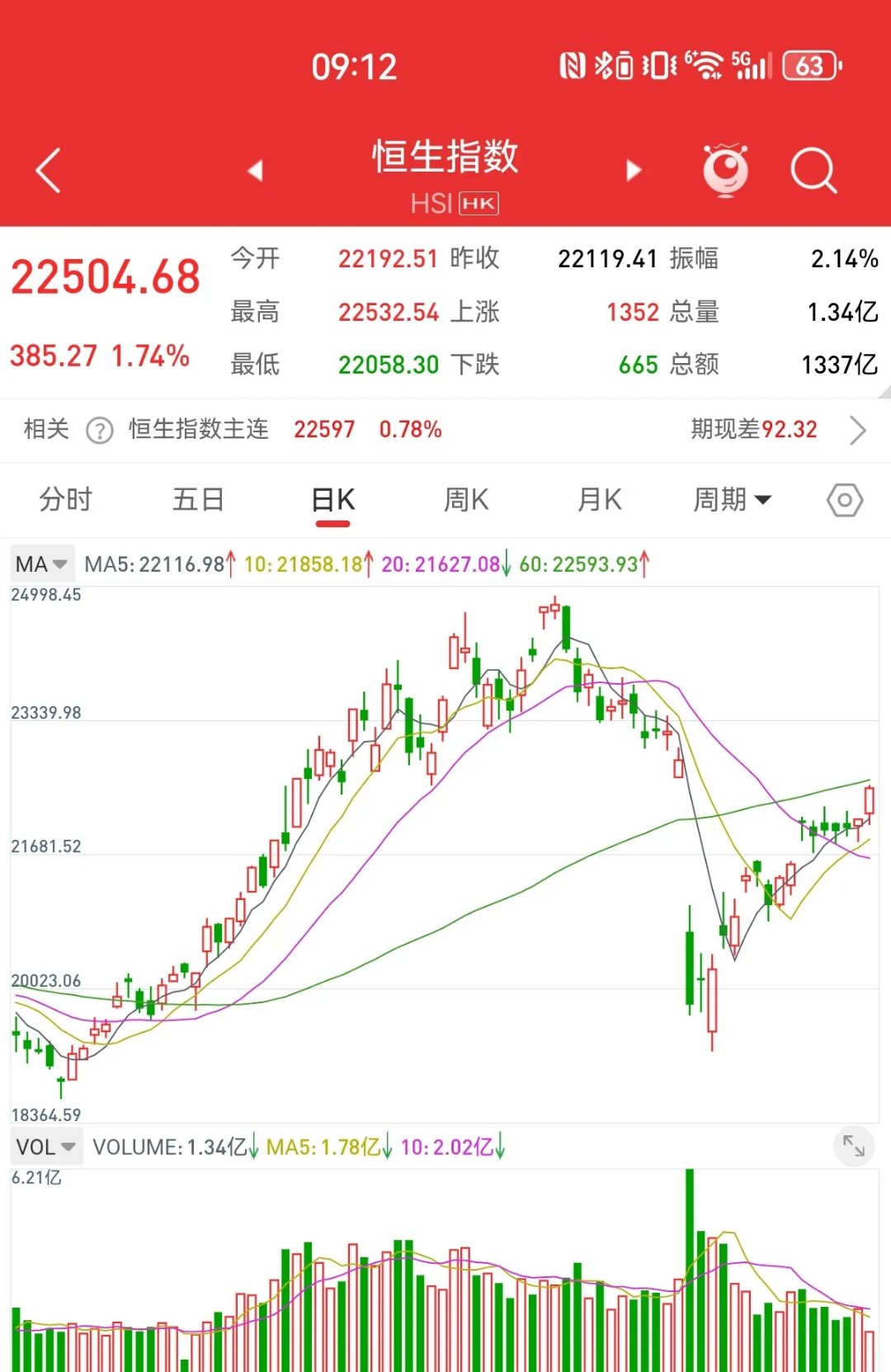891x1372 pixels.
Task: Open chart settings via the gear icon
Action: coord(843,499)
